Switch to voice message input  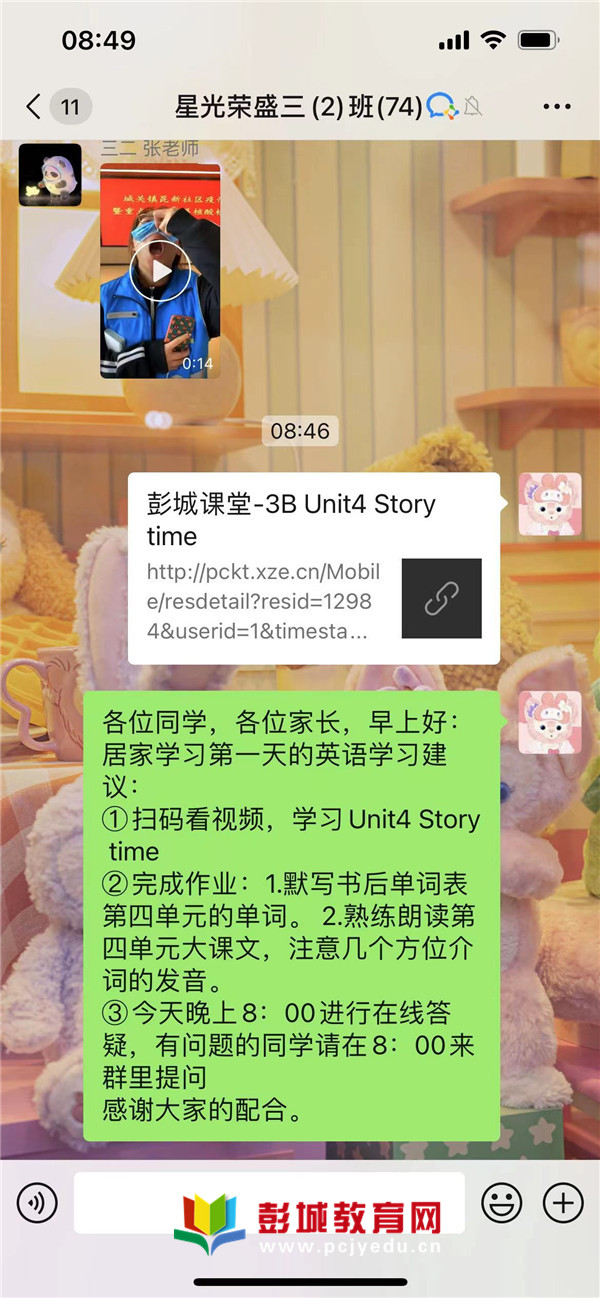click(37, 1203)
